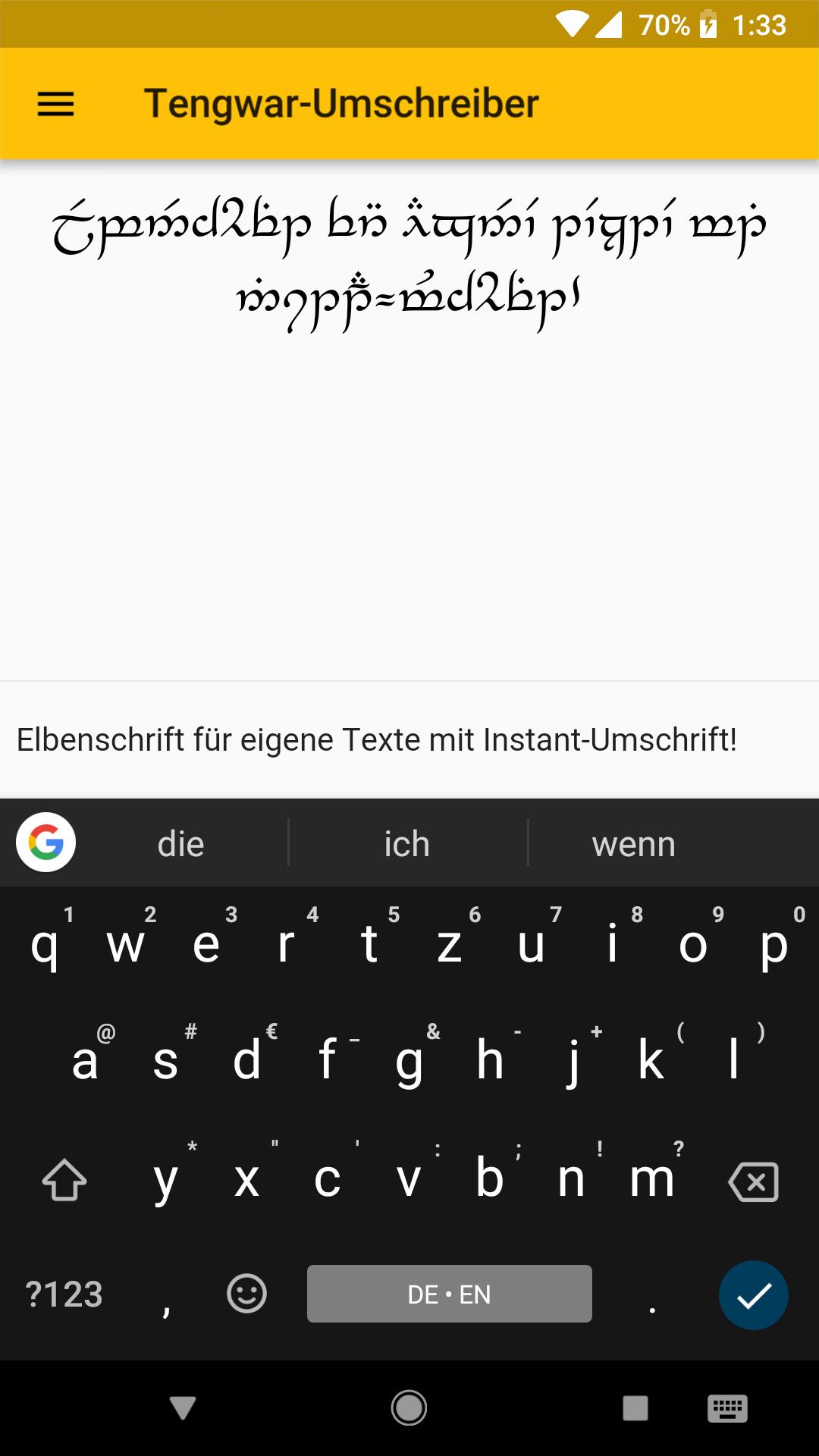This screenshot has height=1456, width=819.
Task: Open Google search from keyboard
Action: tap(45, 843)
